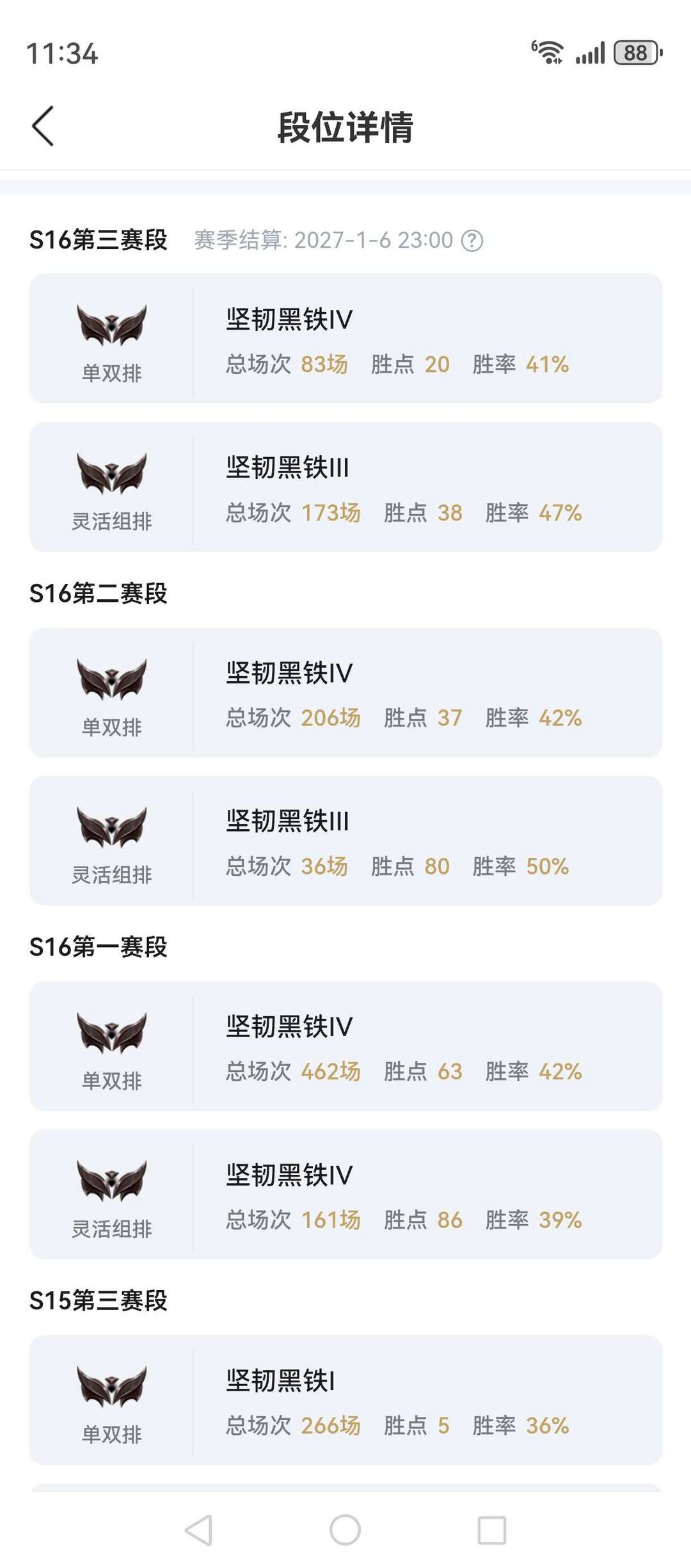The image size is (691, 1568).
Task: Open the help icon next to 赛季结算
Action: 472,241
